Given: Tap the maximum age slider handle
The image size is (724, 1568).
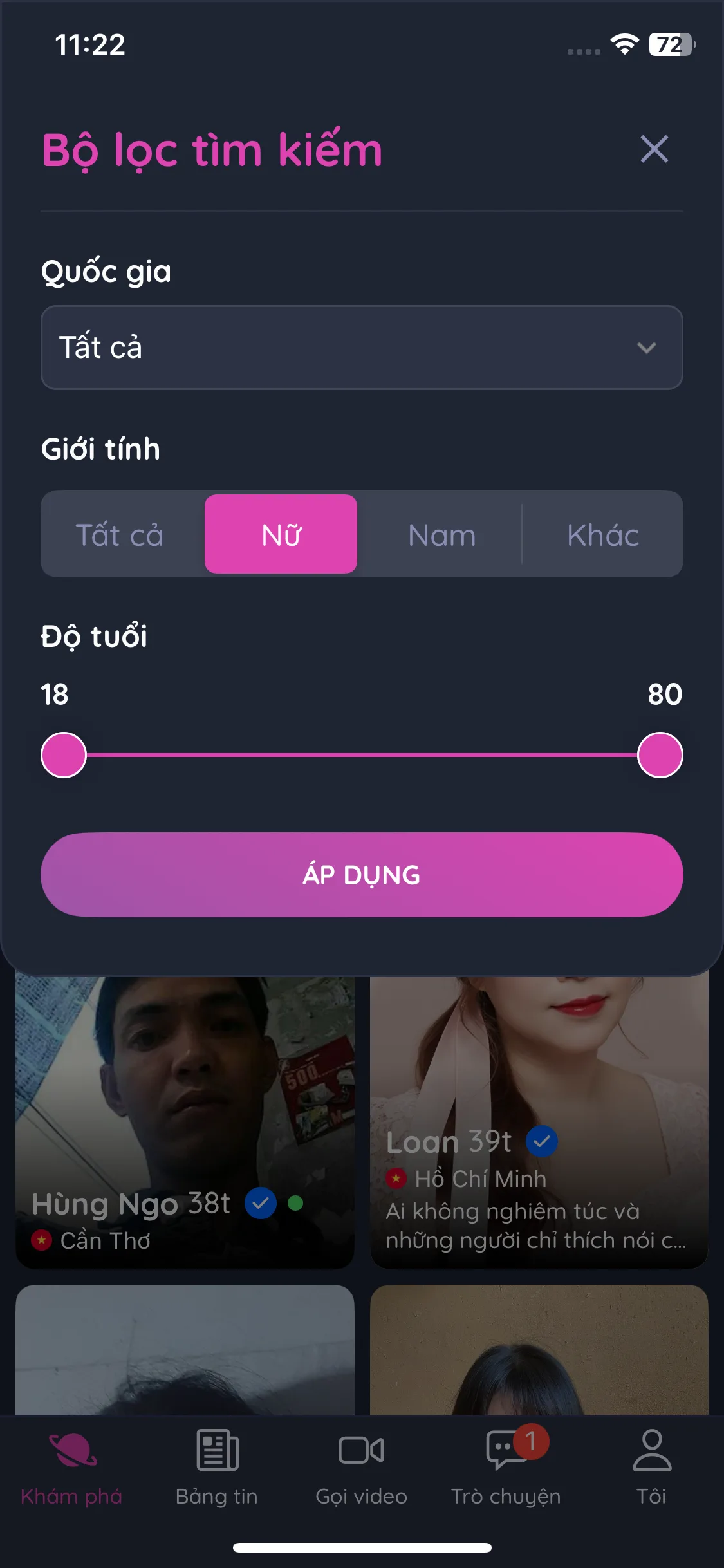Looking at the screenshot, I should click(660, 755).
